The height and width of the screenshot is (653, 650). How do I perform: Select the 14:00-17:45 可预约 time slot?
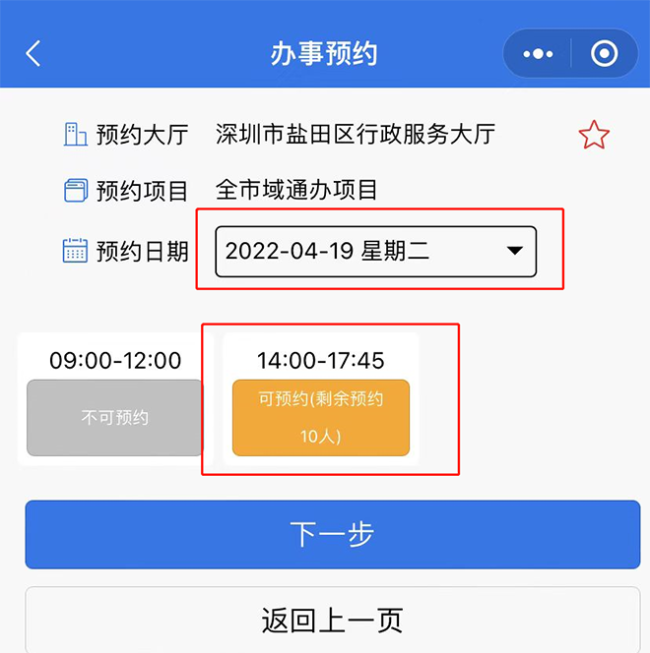(x=321, y=418)
